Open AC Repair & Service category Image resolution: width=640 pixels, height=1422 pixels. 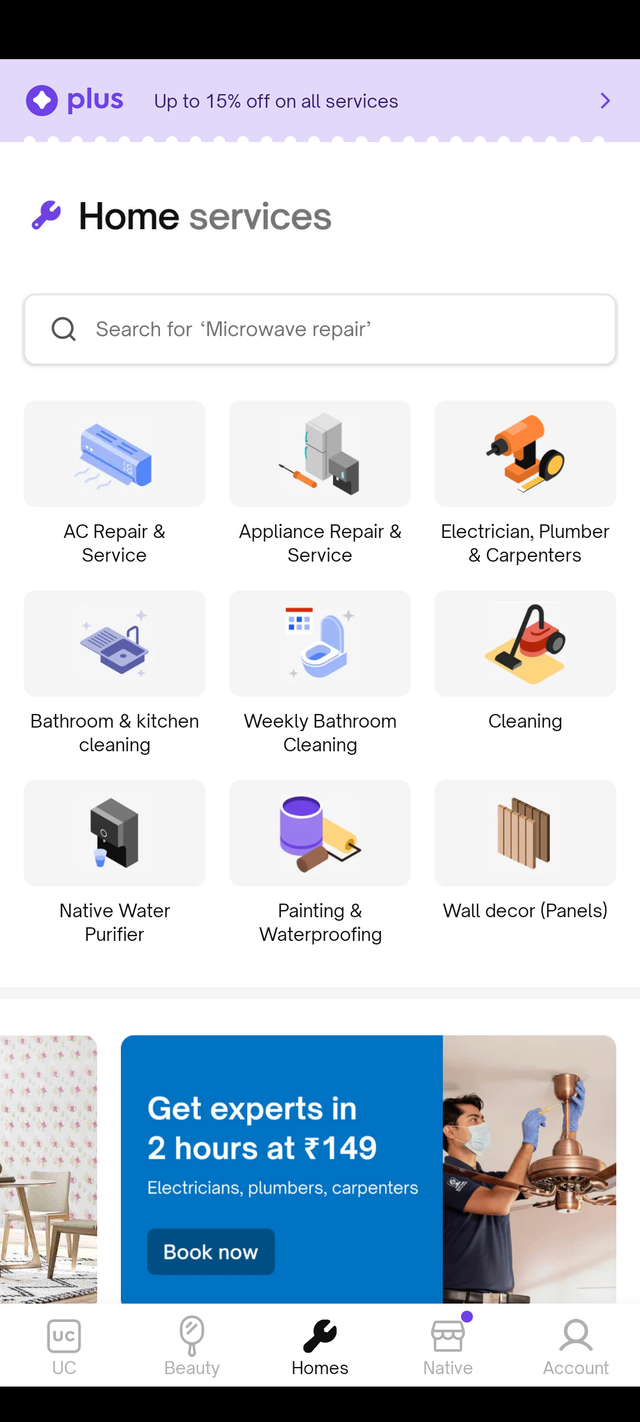click(x=115, y=455)
